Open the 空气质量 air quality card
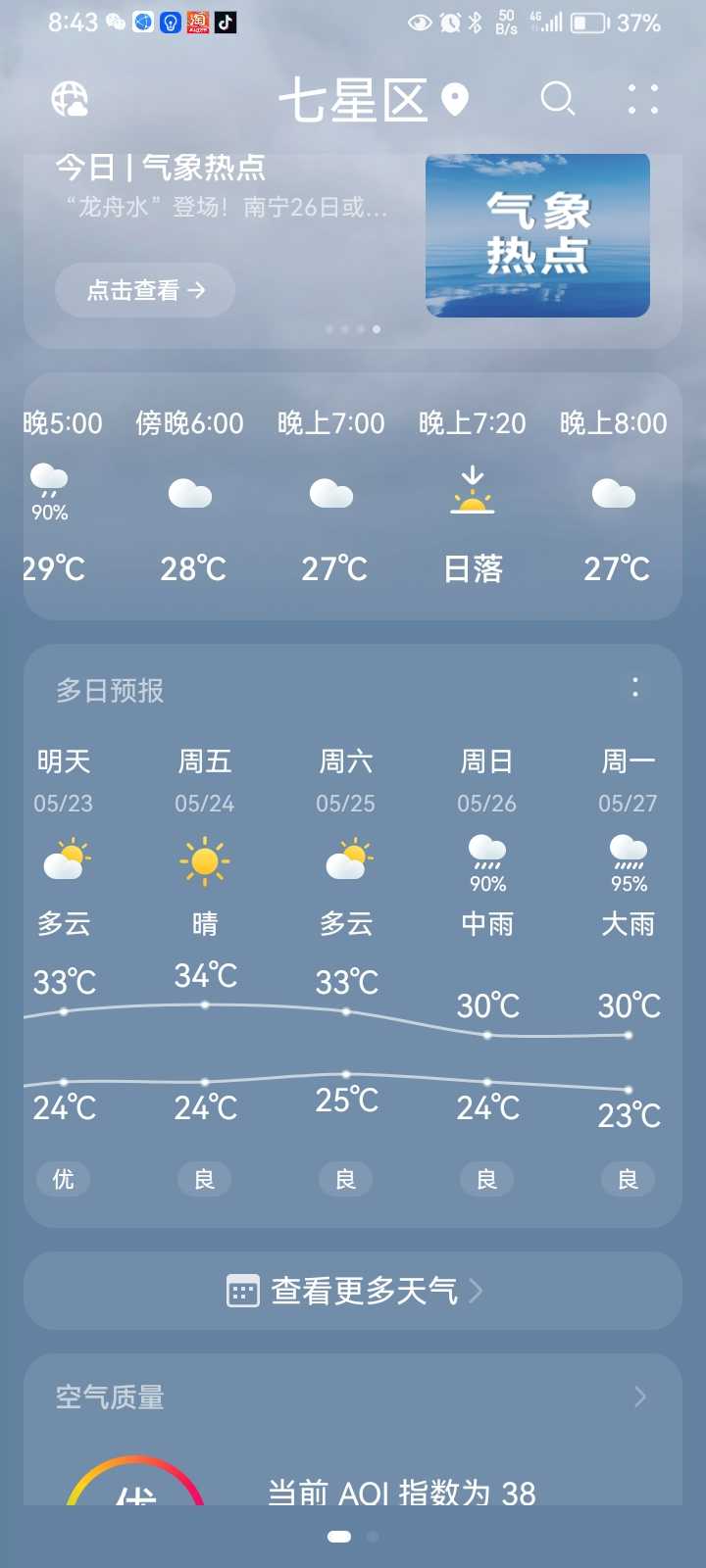 pos(353,1430)
